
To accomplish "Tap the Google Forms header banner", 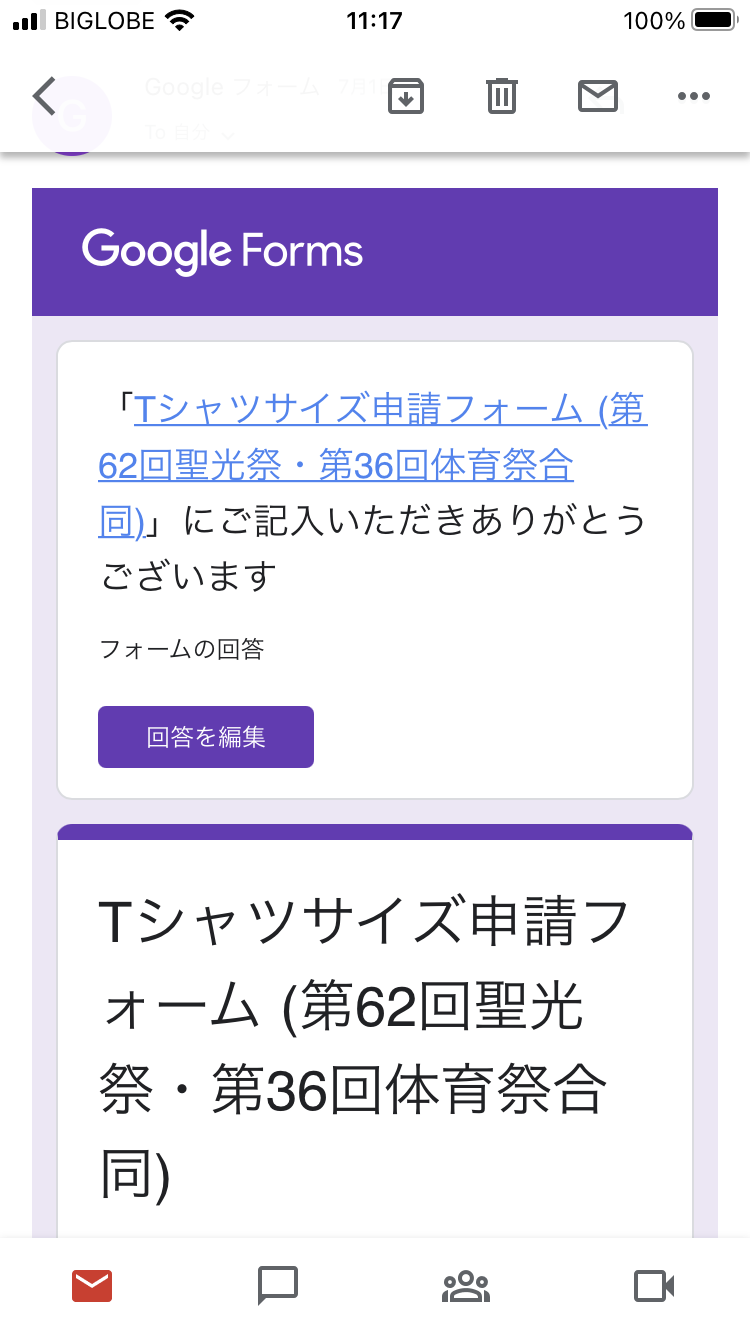I will [x=375, y=251].
